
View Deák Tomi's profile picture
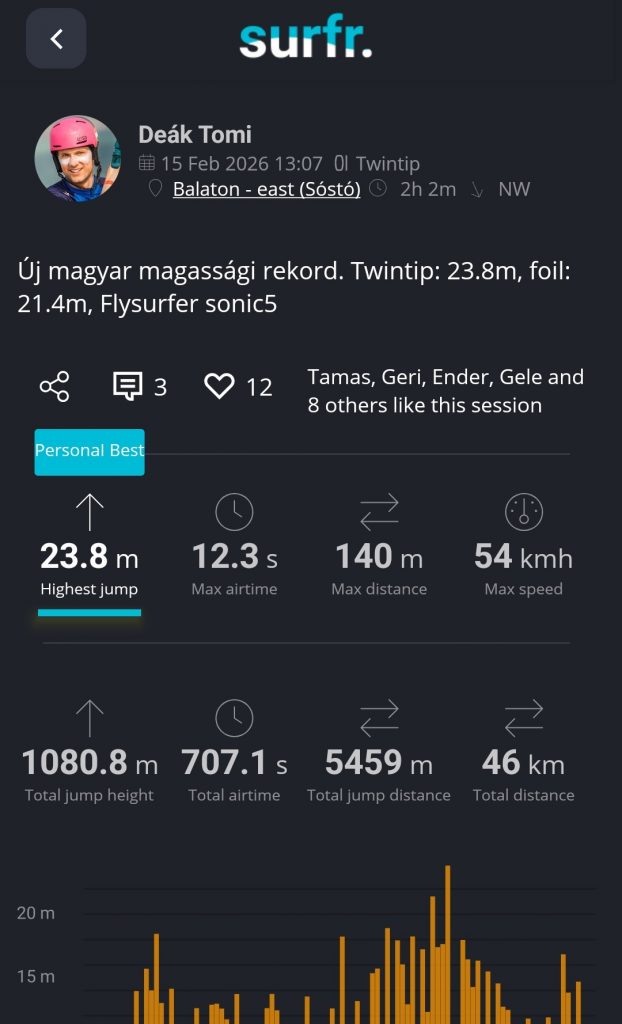[x=77, y=158]
